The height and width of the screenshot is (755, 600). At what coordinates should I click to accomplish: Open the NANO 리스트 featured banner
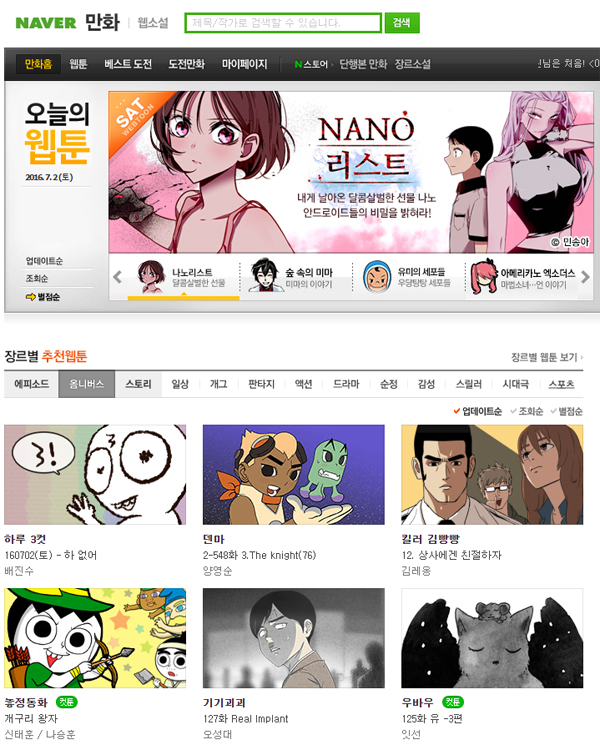pos(350,170)
